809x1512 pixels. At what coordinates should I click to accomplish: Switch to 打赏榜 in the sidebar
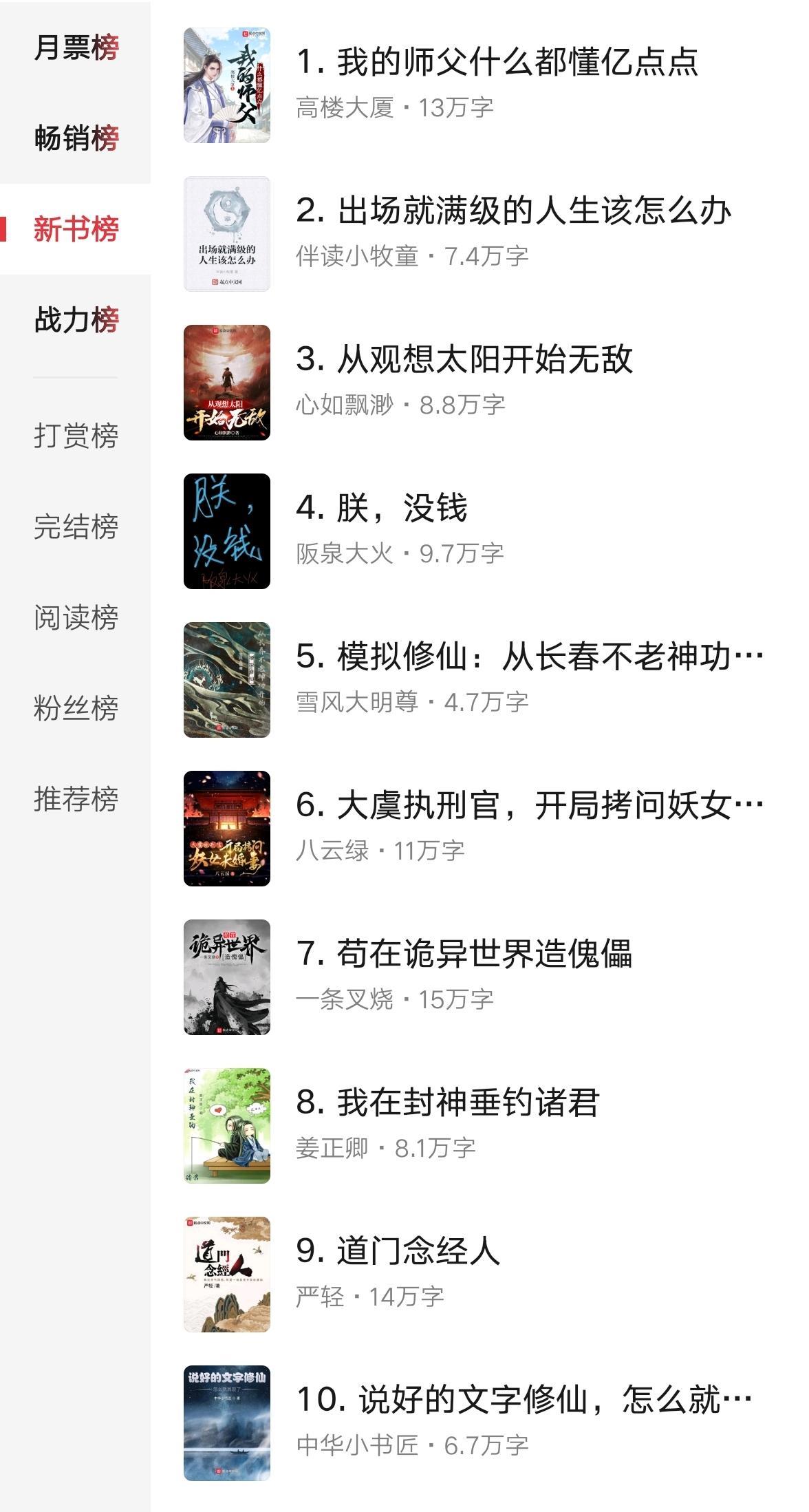(76, 436)
